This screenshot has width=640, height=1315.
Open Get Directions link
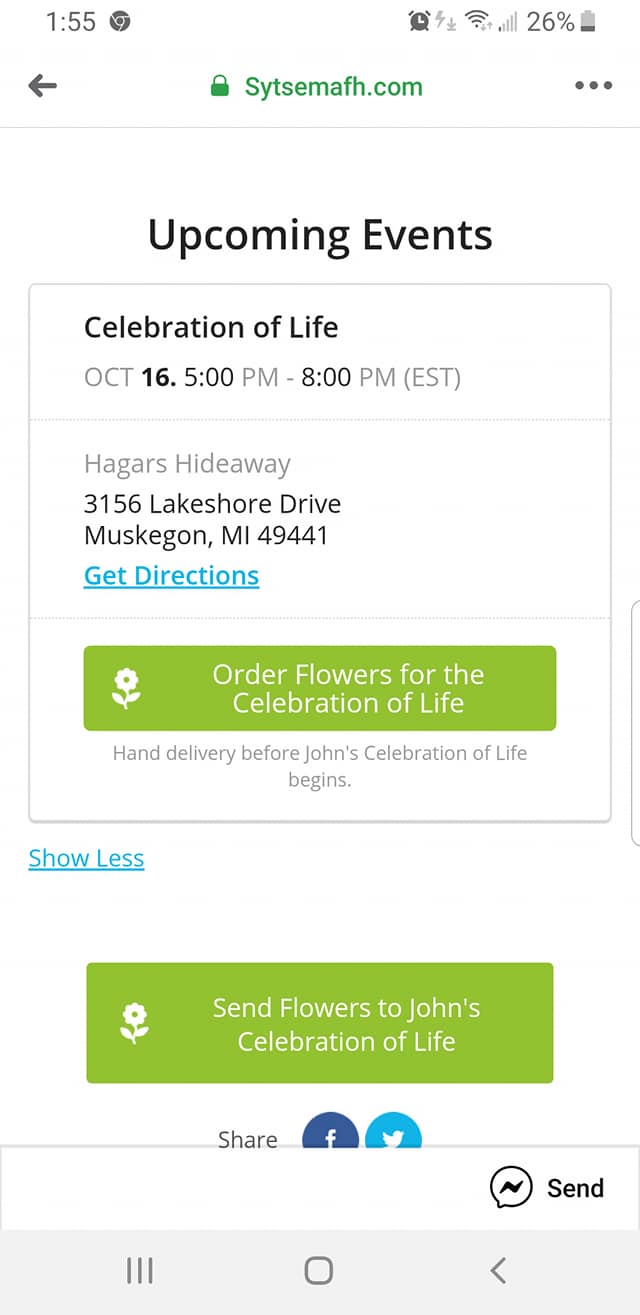[x=171, y=576]
